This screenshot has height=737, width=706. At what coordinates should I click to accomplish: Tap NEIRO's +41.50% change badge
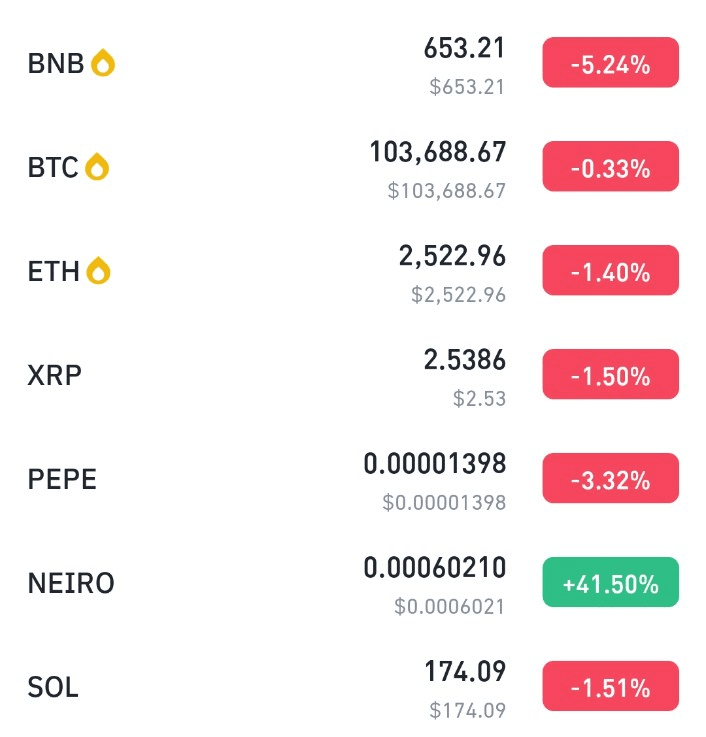[610, 583]
